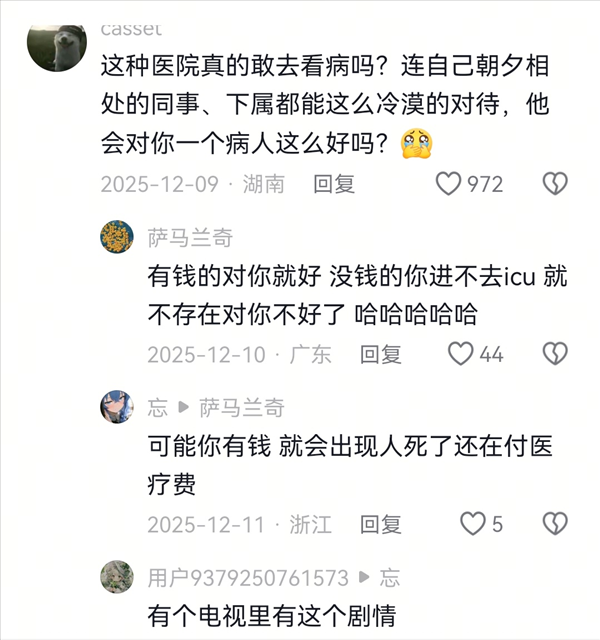Reply to casset's comment from 湖南
Screen dimensions: 600x640
pos(334,184)
